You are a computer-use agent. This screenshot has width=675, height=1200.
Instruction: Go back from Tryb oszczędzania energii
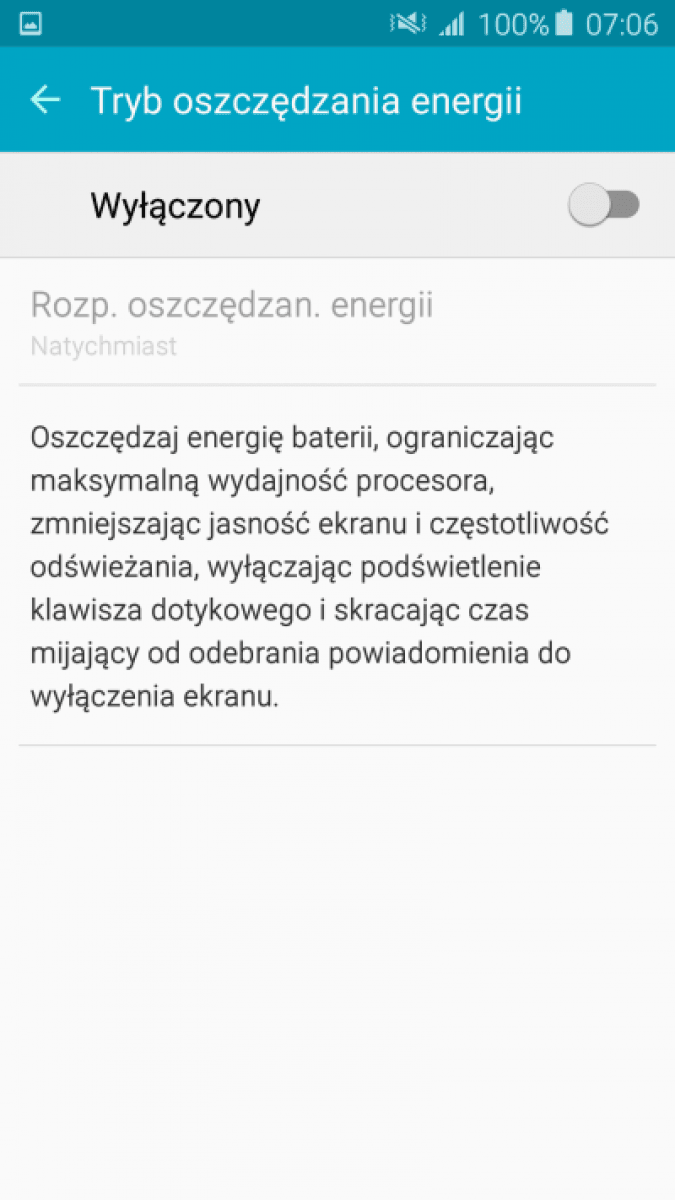[46, 100]
